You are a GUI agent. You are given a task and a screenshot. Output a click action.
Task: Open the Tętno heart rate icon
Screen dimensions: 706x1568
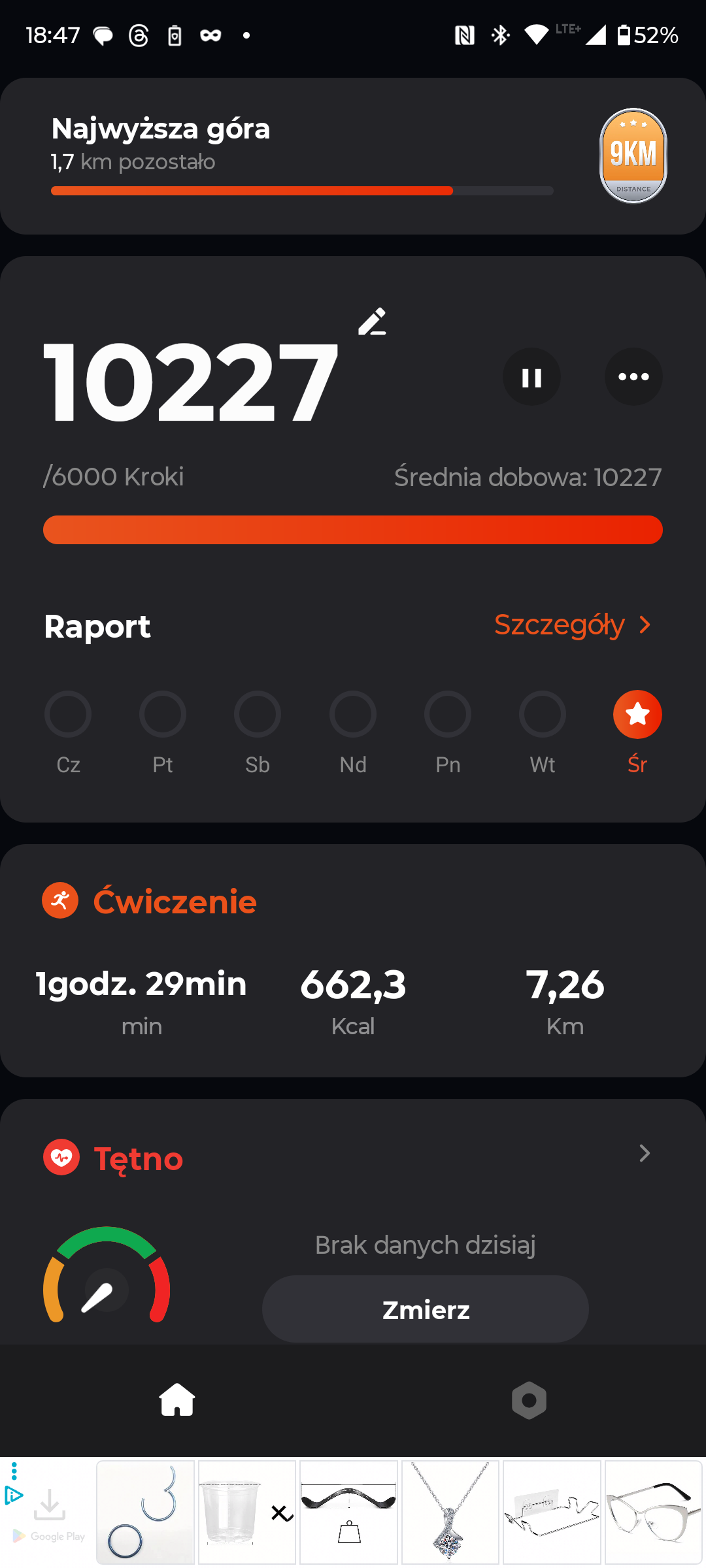point(61,1158)
